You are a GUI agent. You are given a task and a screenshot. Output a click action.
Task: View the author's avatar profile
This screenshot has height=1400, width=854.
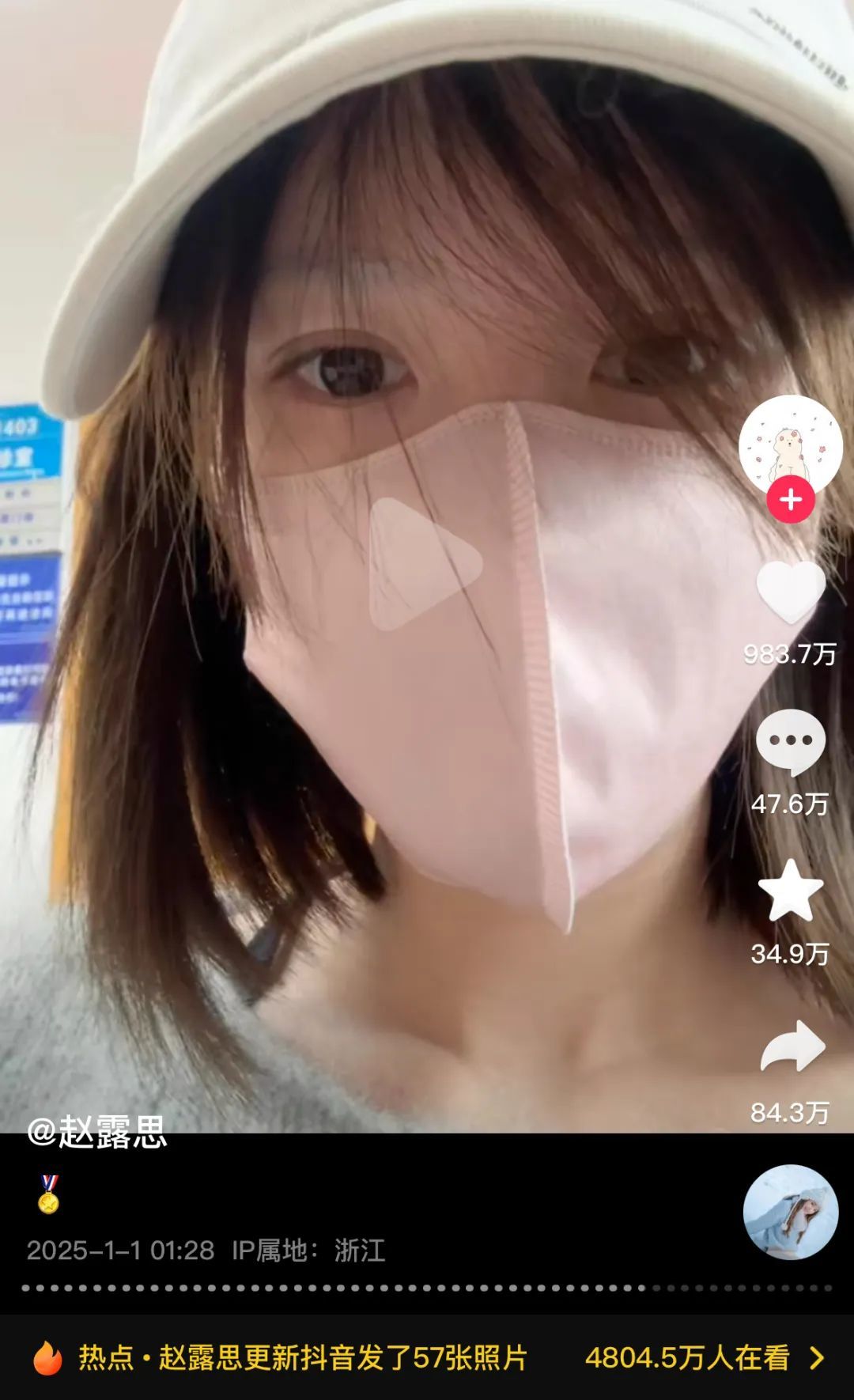click(790, 444)
